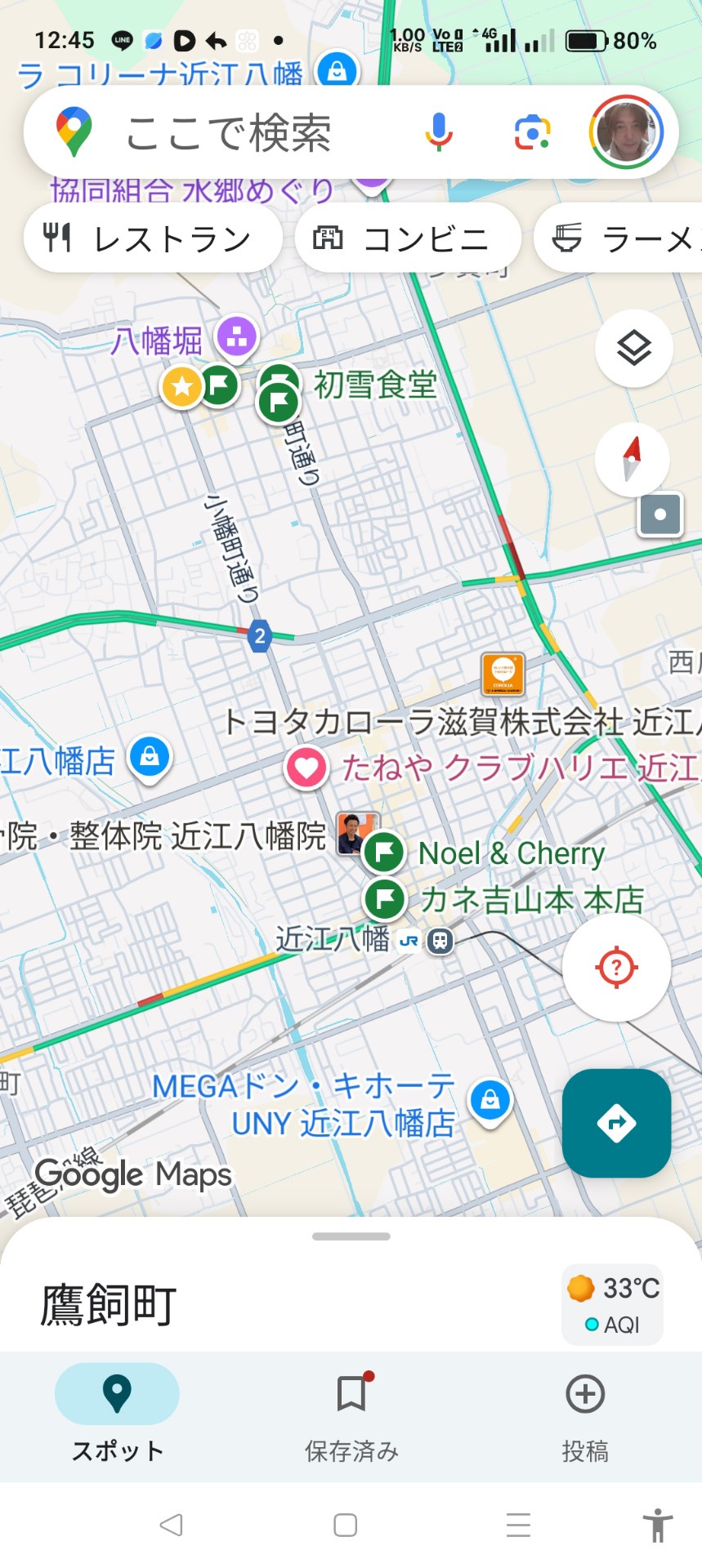702x1568 pixels.
Task: Switch to the 投稿 tab
Action: click(x=585, y=1417)
